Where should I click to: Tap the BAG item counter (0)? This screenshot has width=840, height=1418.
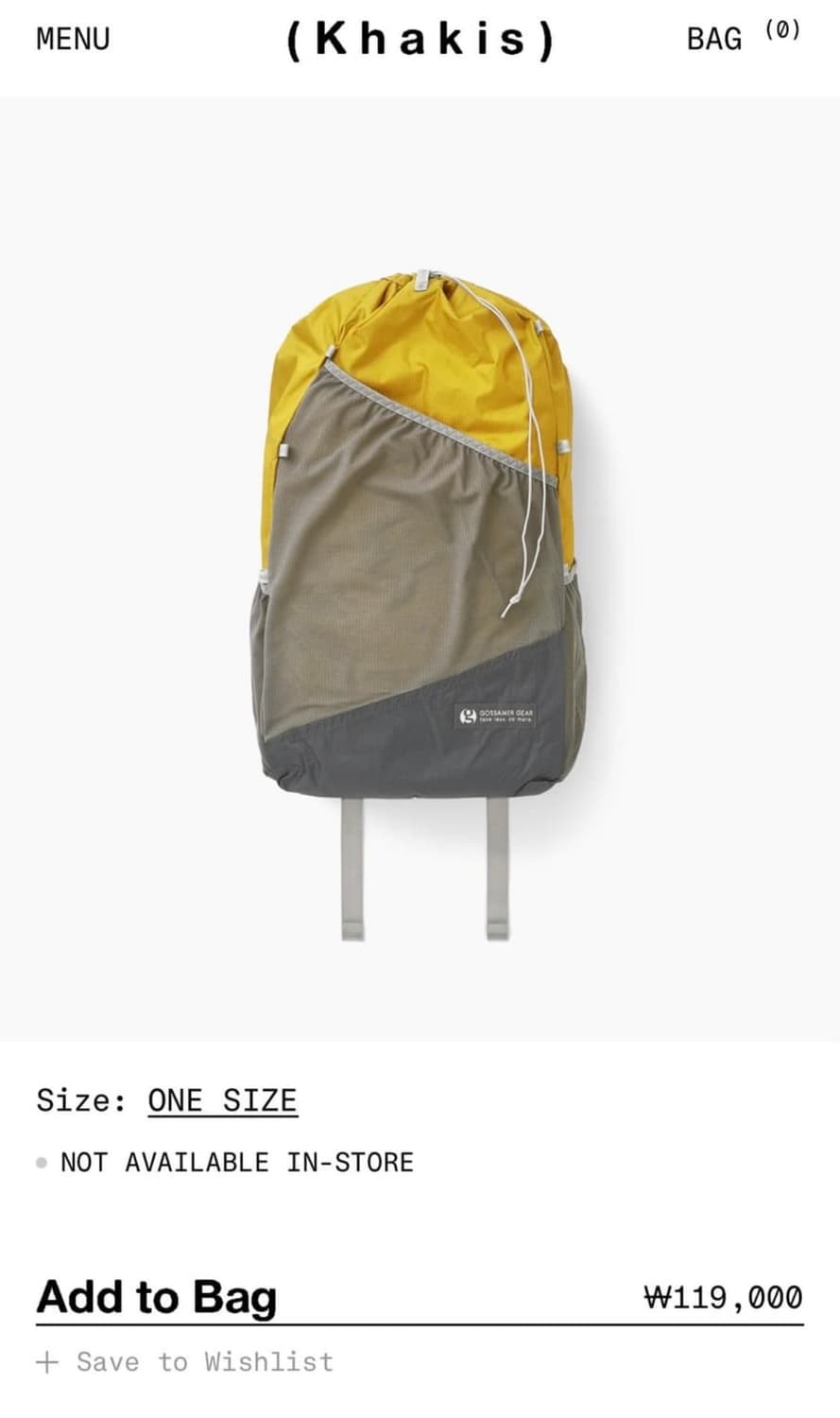[781, 32]
